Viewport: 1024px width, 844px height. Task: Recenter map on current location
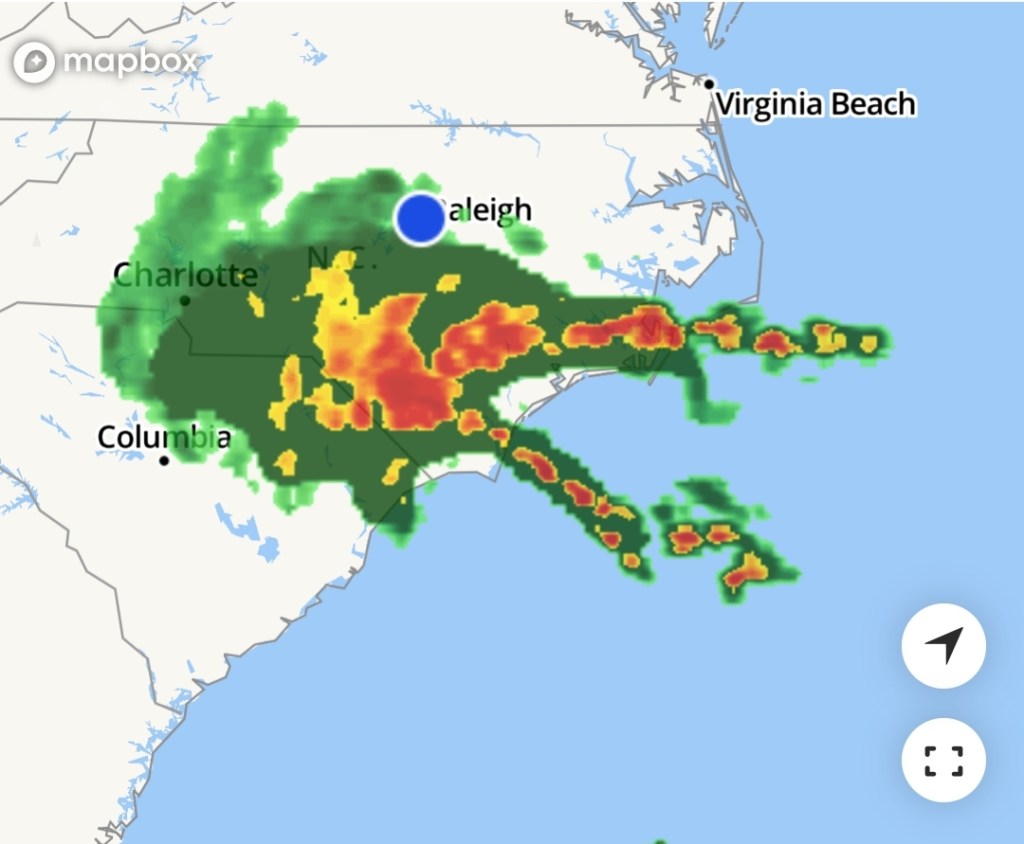click(943, 646)
